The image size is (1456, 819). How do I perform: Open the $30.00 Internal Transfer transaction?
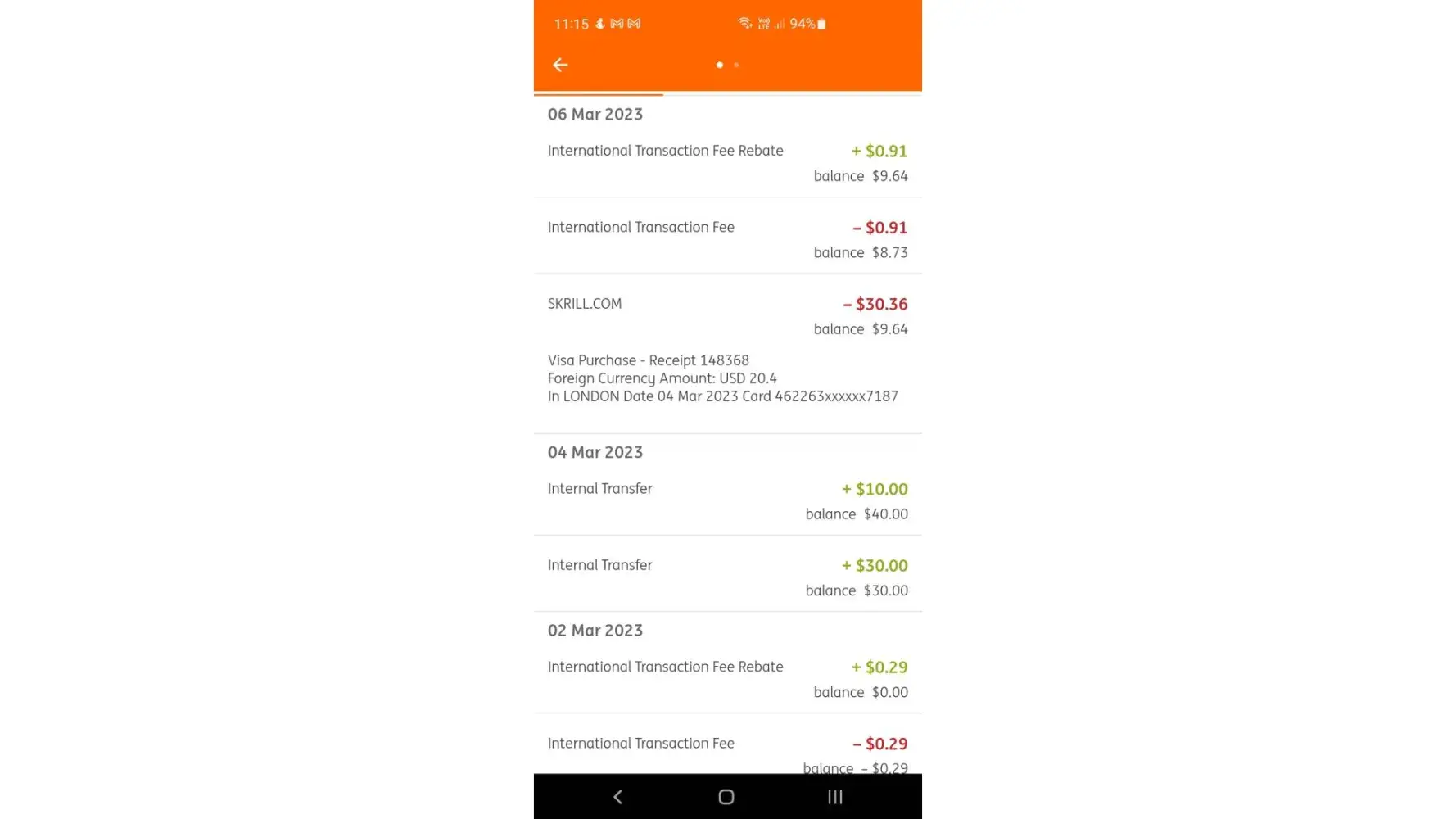[x=727, y=577]
